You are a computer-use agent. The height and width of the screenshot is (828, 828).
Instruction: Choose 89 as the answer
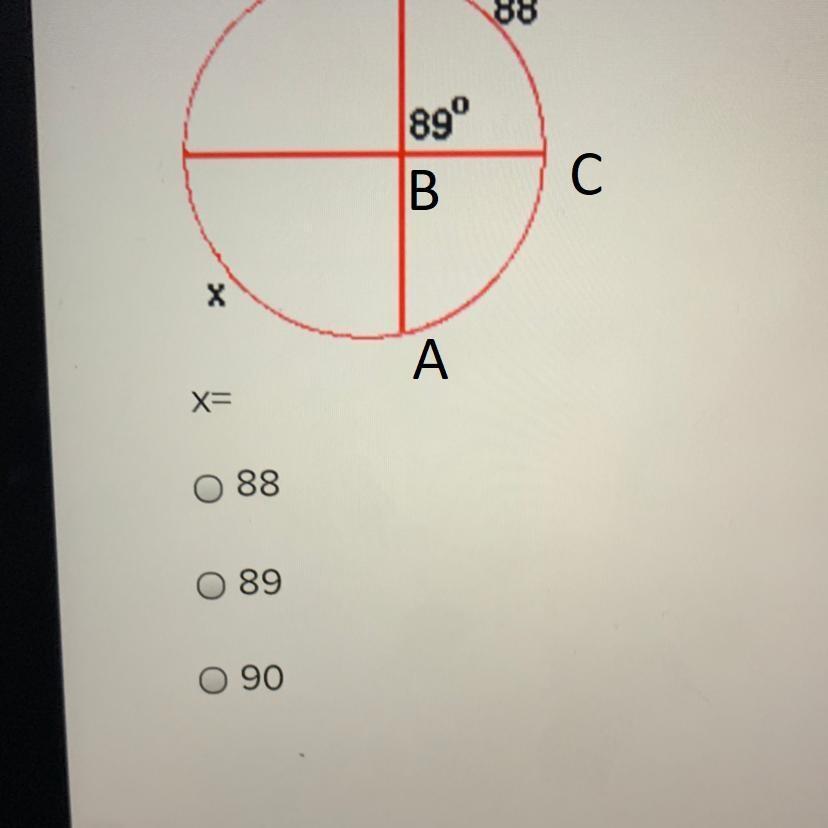211,586
